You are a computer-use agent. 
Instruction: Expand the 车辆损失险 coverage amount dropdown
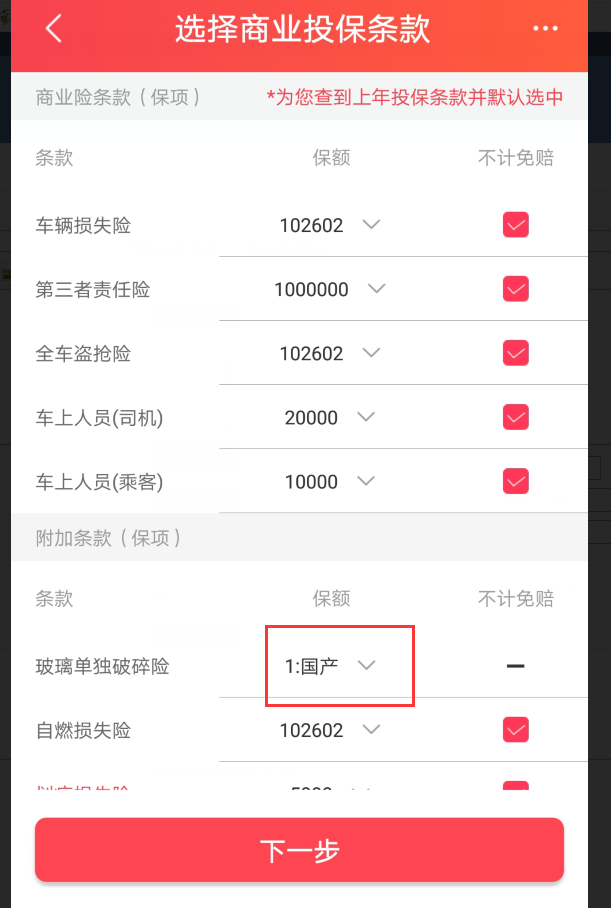coord(330,226)
